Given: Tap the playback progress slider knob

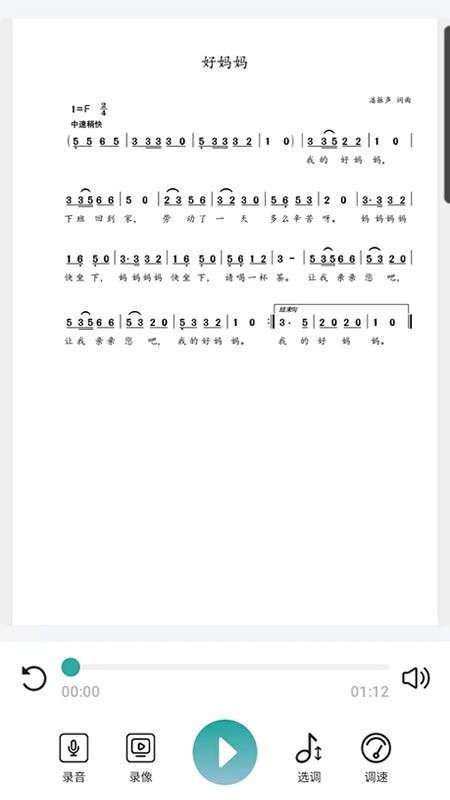Looking at the screenshot, I should (x=71, y=667).
